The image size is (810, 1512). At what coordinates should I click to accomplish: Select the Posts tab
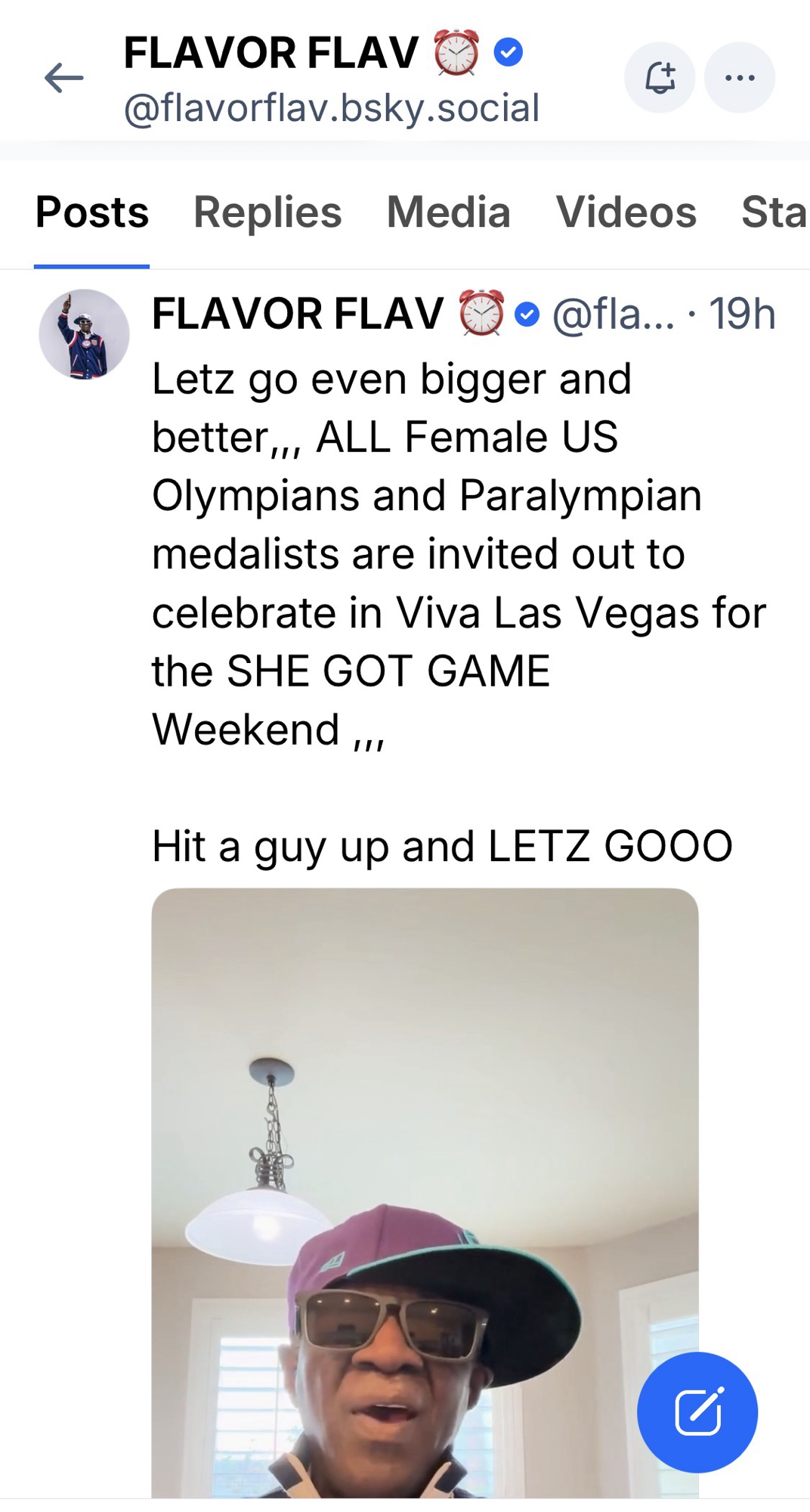click(92, 212)
